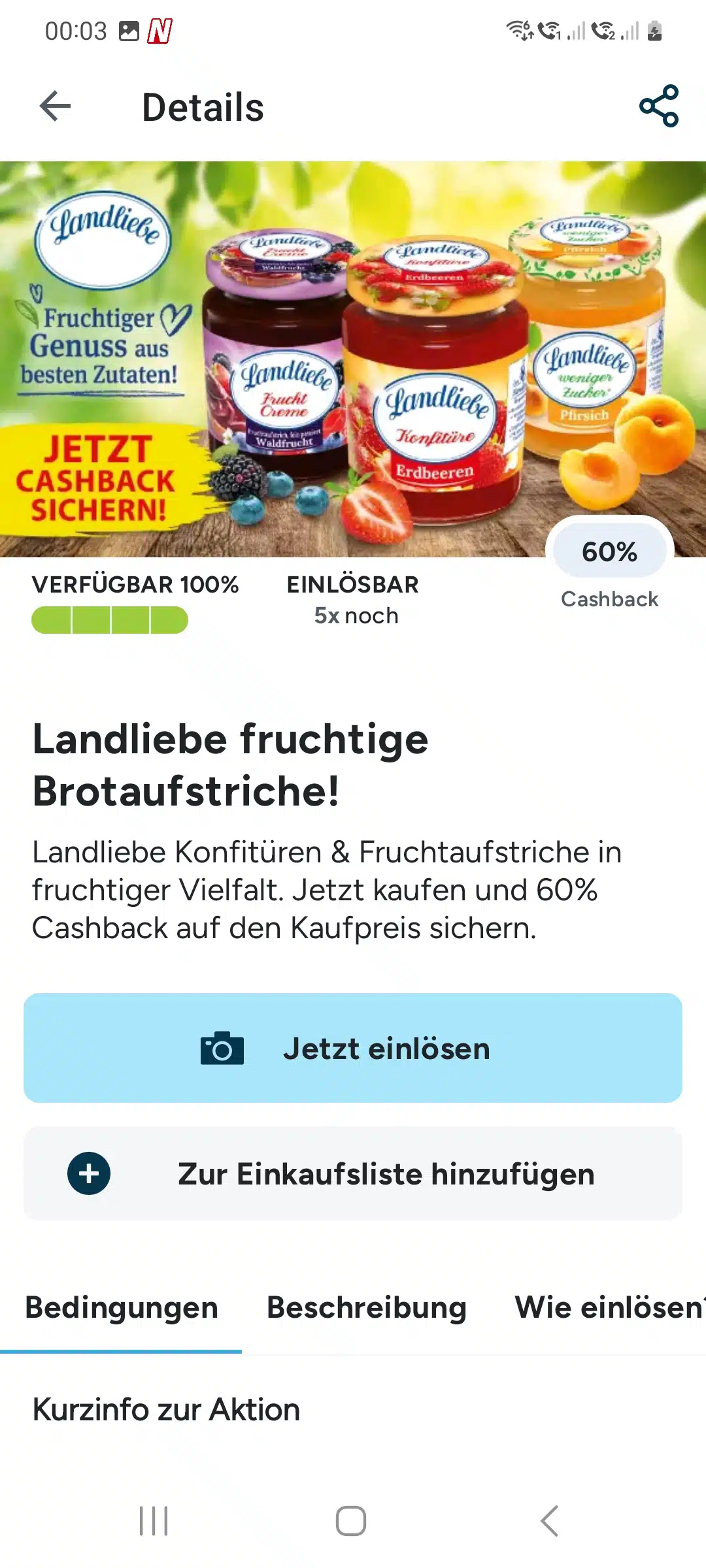Tap the Jetzt einlösen button
This screenshot has height=1568, width=706.
point(353,1048)
